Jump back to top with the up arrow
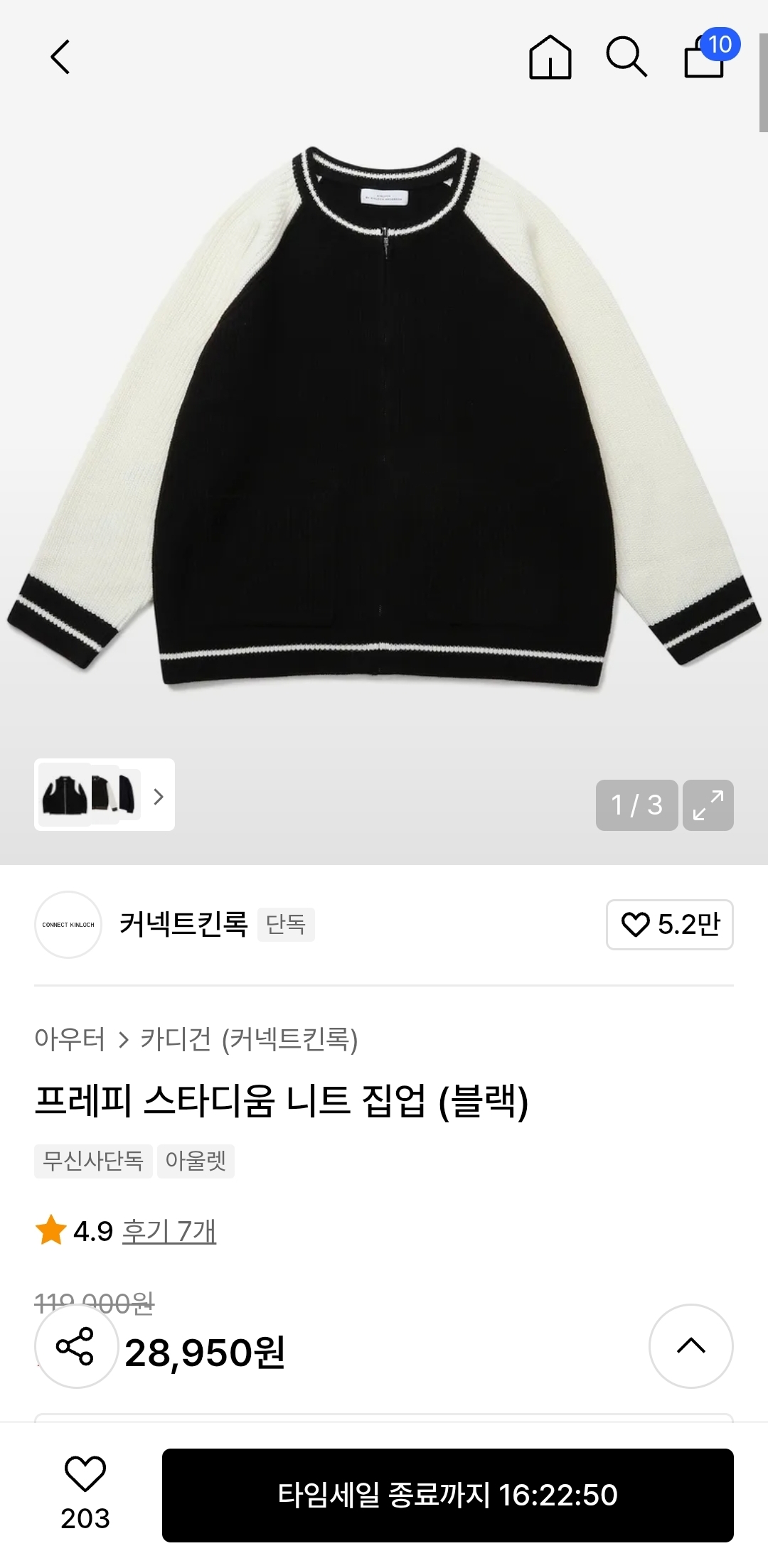The width and height of the screenshot is (768, 1568). click(x=690, y=1346)
